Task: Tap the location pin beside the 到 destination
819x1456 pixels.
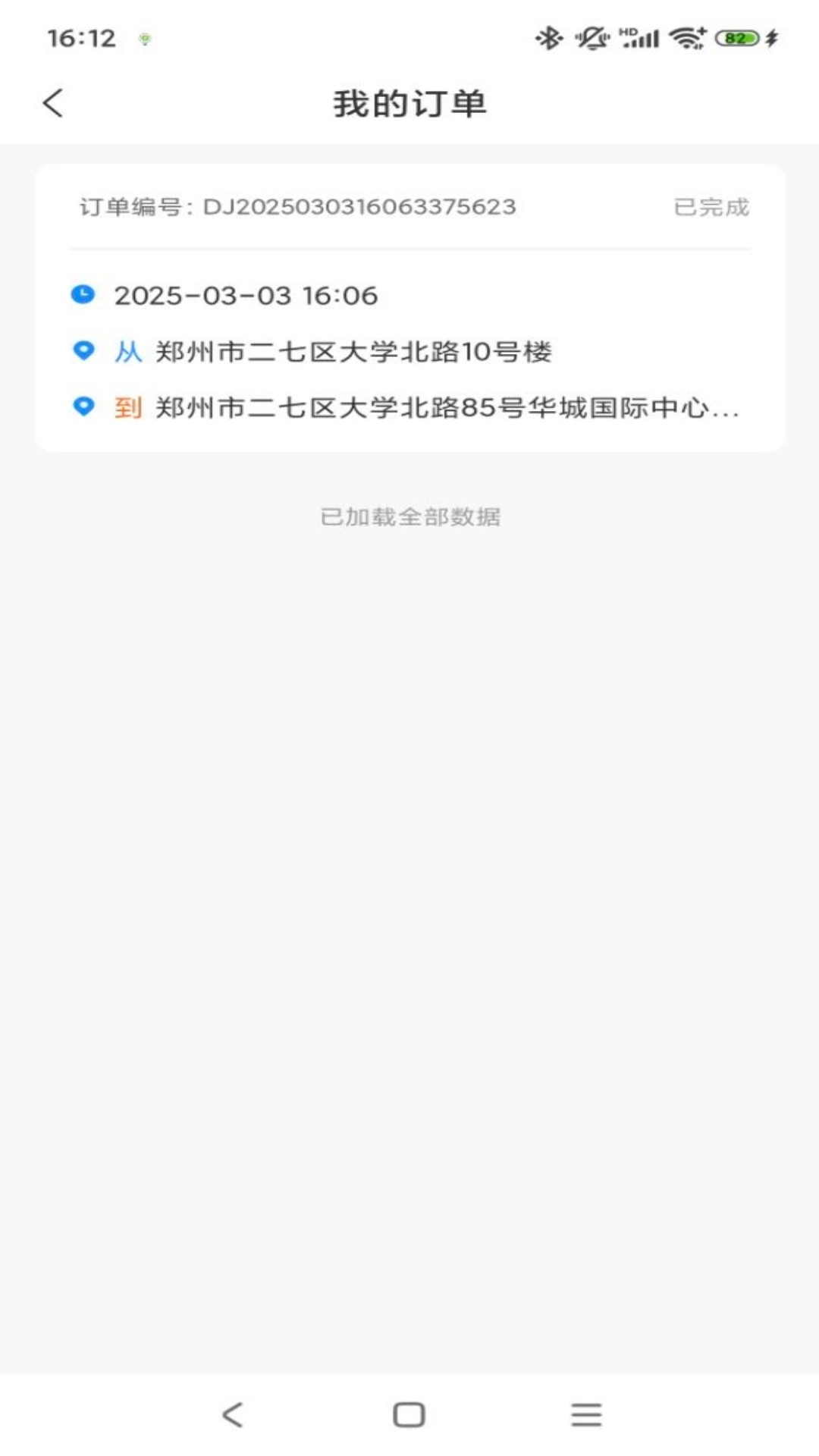Action: [83, 408]
